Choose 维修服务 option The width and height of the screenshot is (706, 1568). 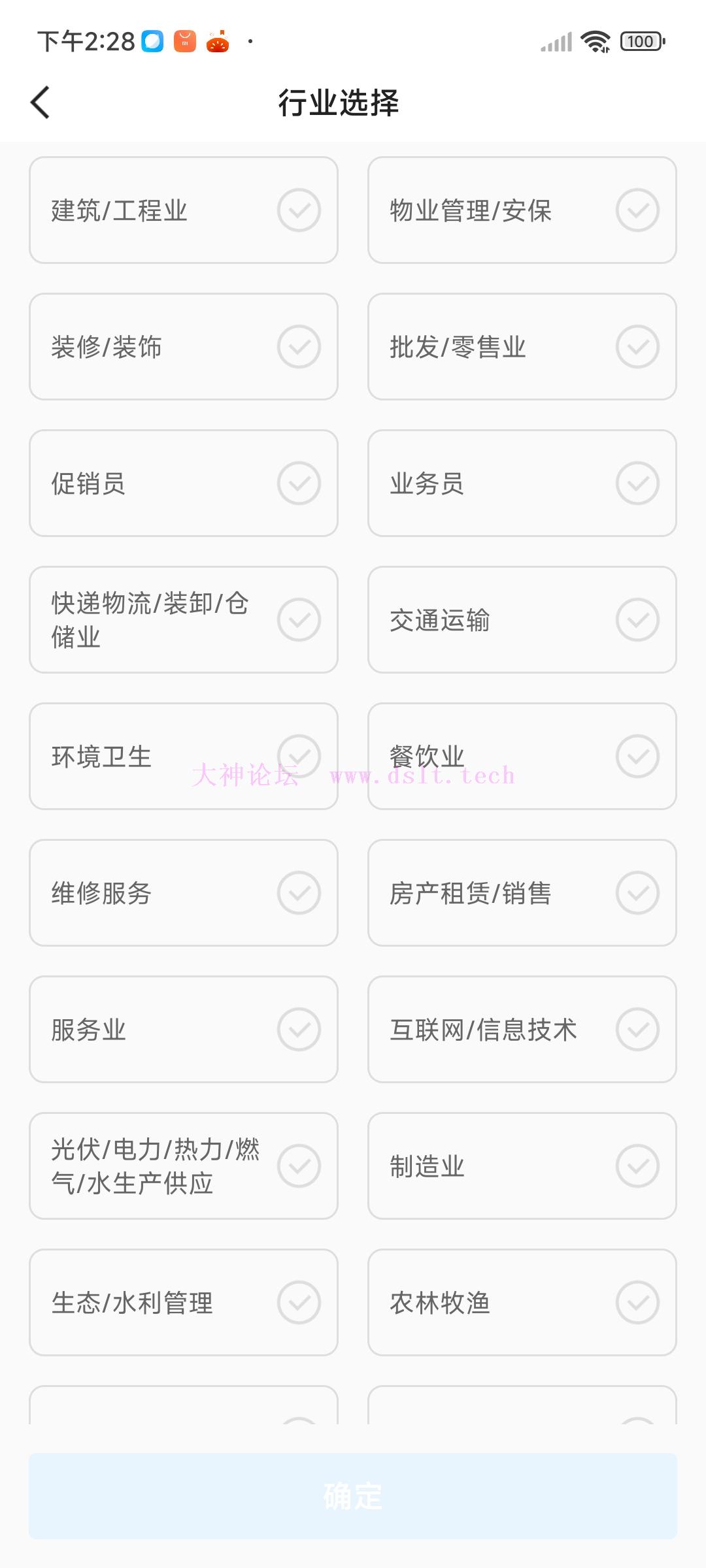click(184, 893)
